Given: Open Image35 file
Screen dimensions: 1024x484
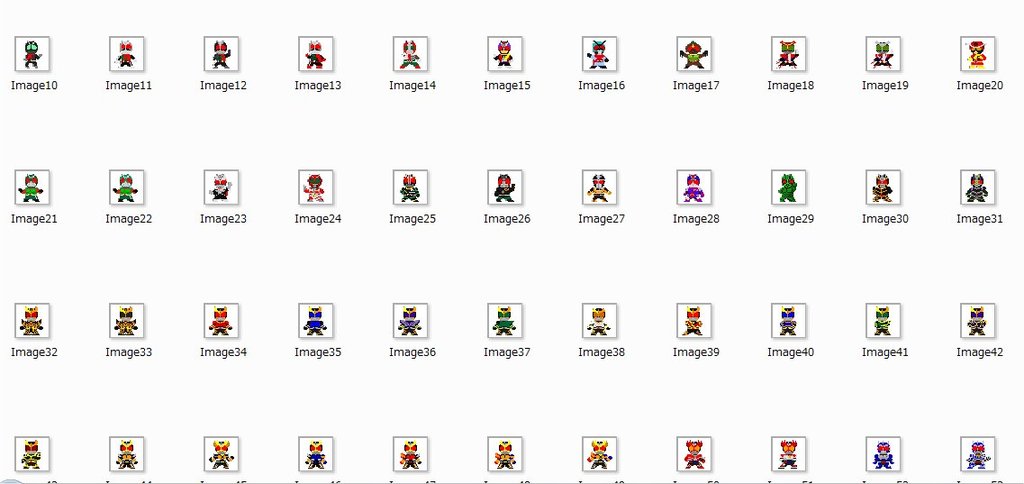Looking at the screenshot, I should 317,320.
